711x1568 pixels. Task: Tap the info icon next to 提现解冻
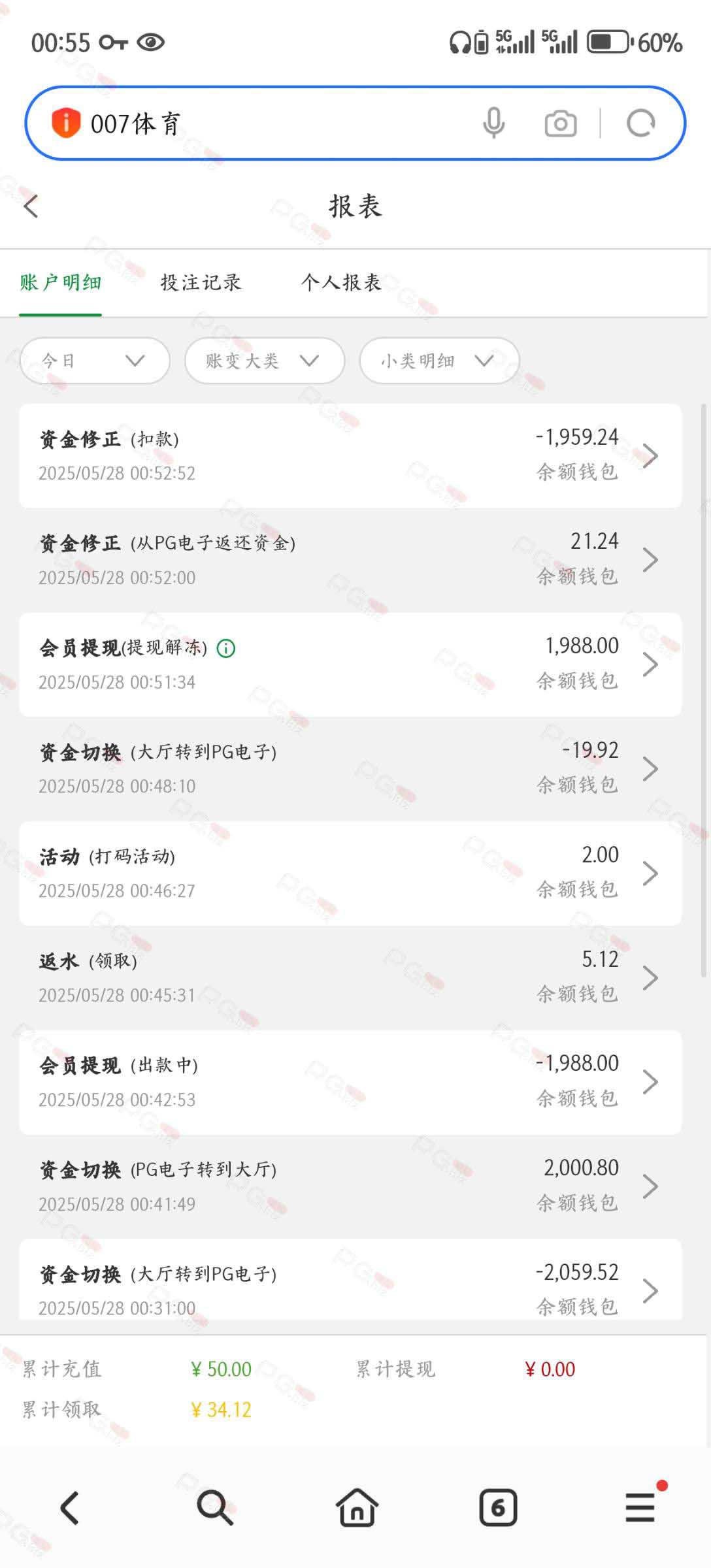click(226, 648)
